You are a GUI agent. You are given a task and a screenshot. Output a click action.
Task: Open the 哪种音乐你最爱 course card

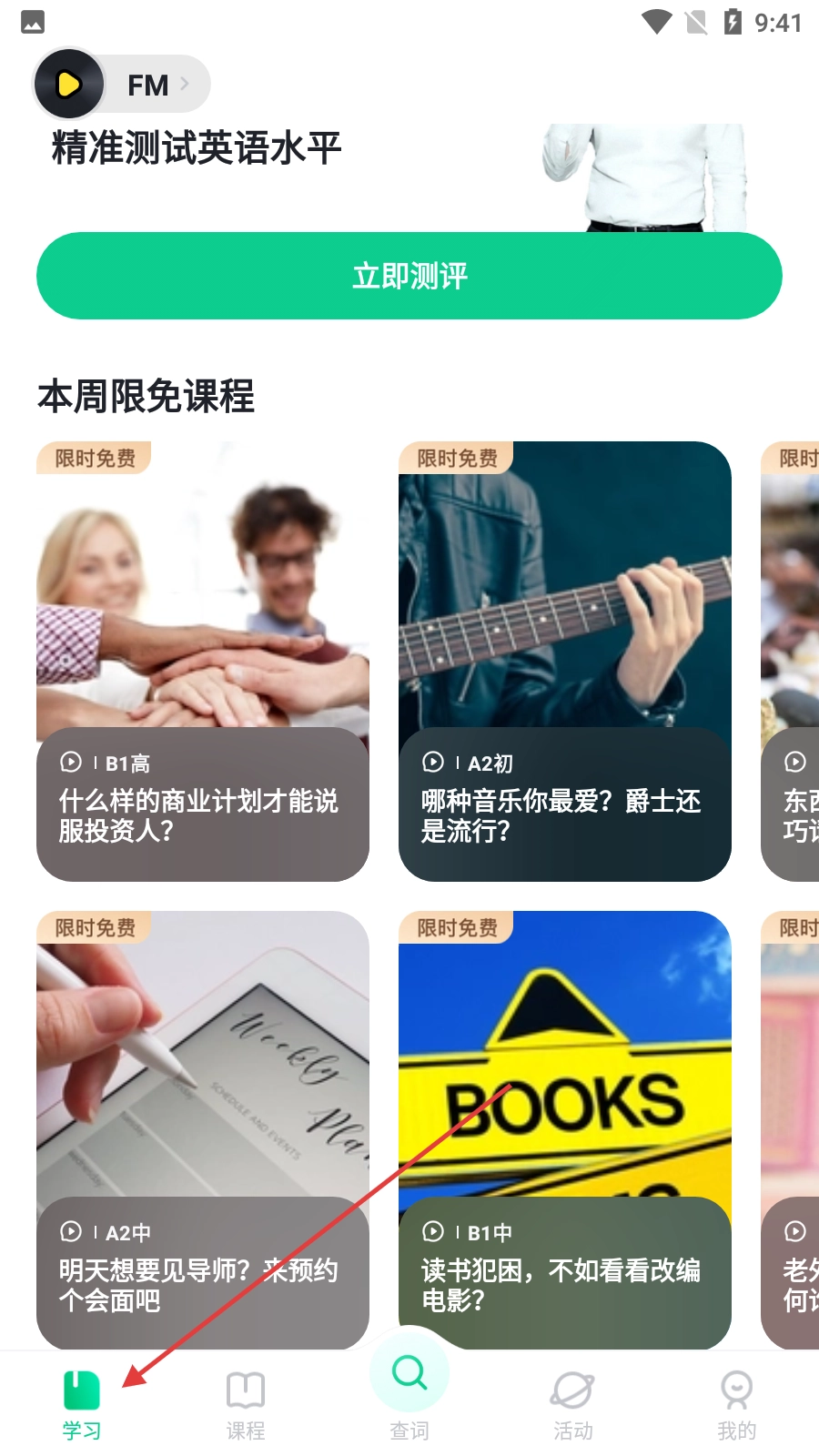(x=564, y=662)
